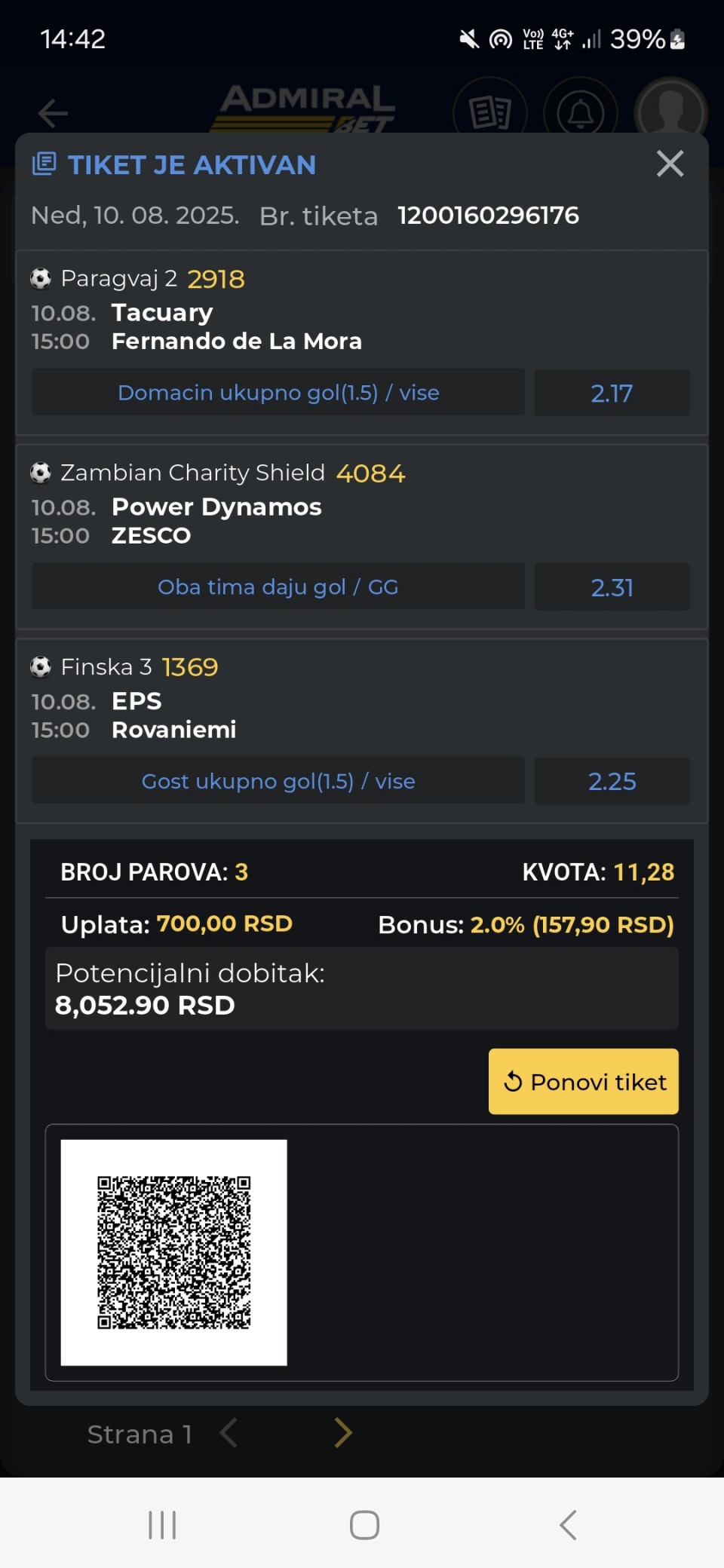Close the active ticket dialog
Viewport: 724px width, 1568px height.
(670, 164)
